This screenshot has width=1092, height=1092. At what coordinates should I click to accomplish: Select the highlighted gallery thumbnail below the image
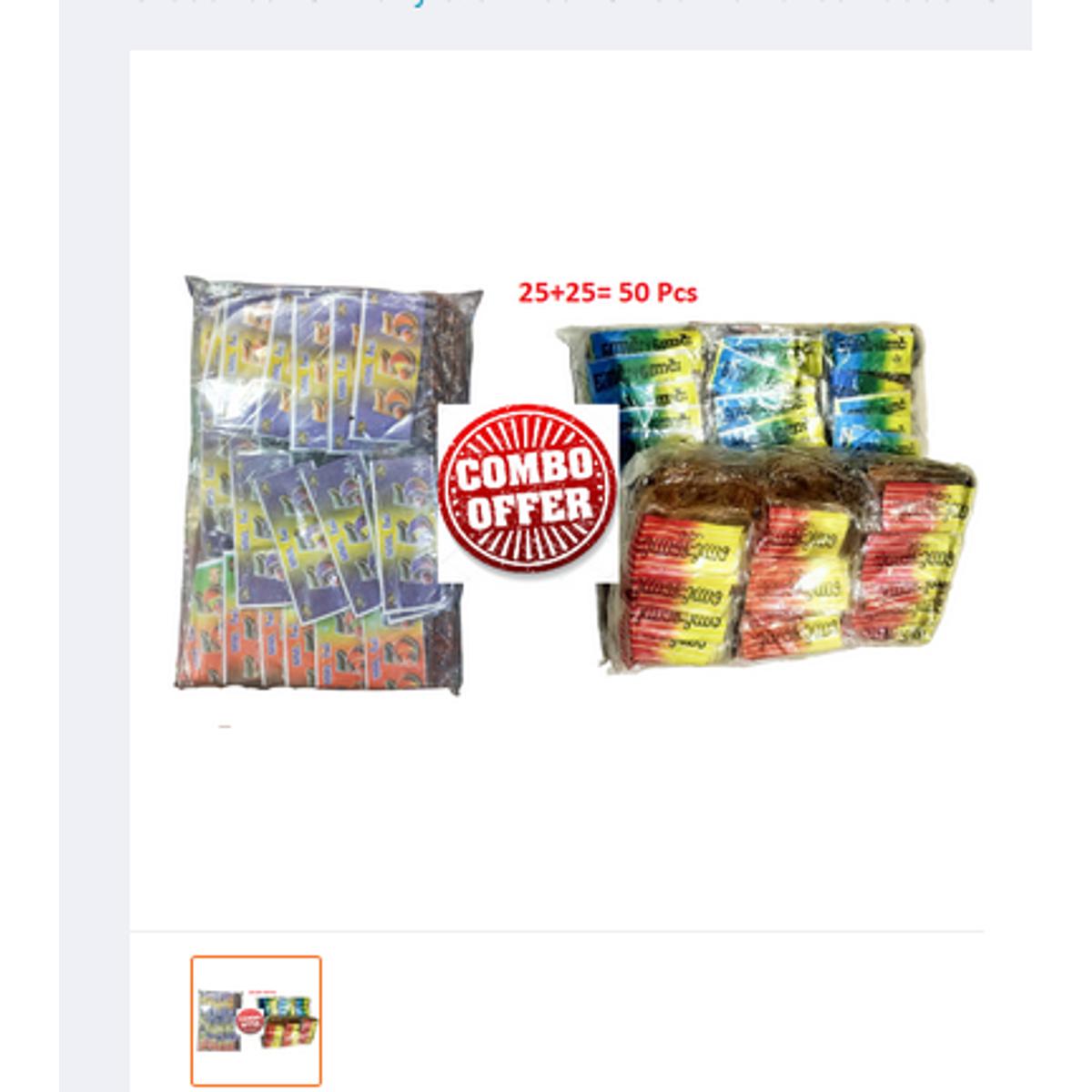click(256, 1020)
